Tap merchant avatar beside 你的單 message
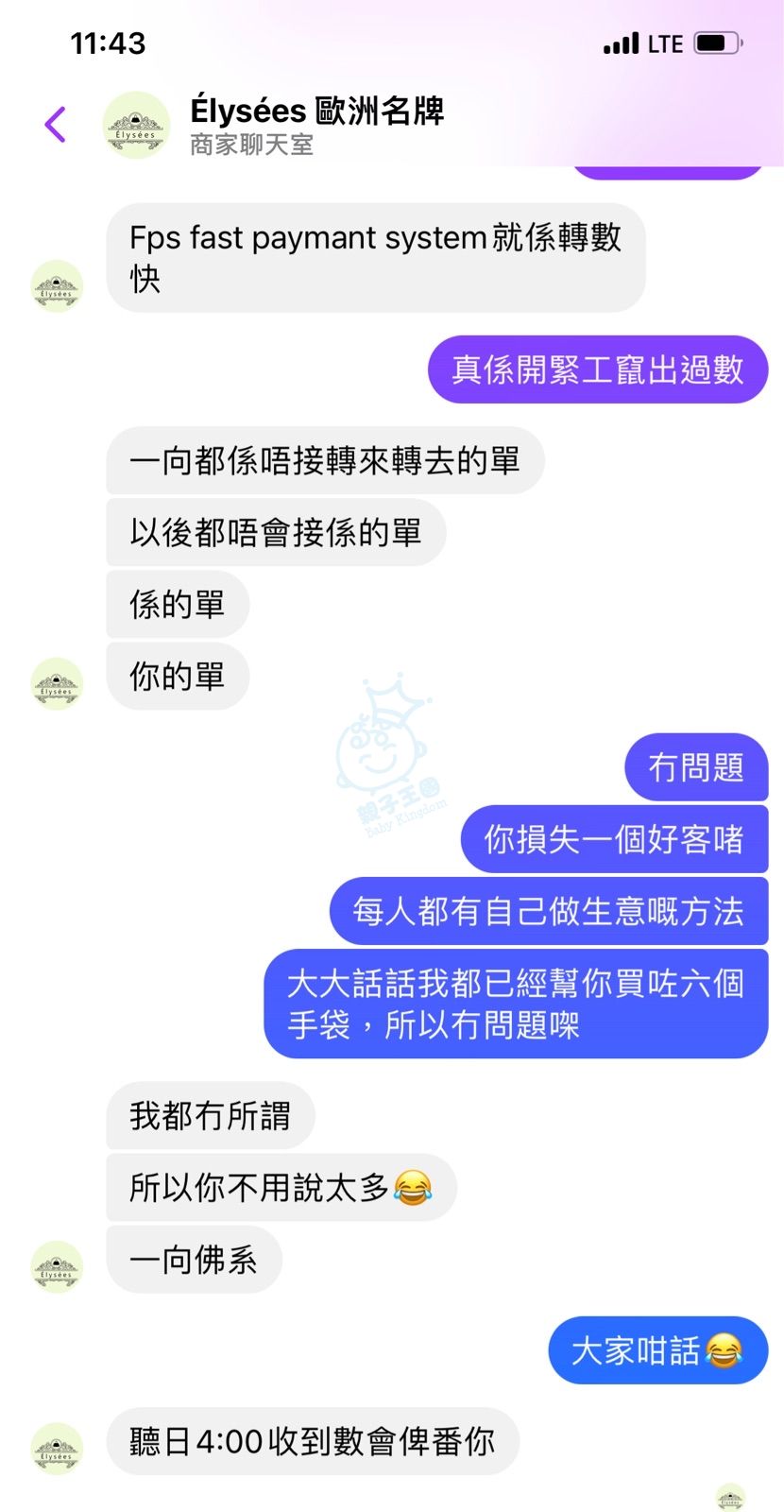Image resolution: width=784 pixels, height=1512 pixels. tap(57, 683)
